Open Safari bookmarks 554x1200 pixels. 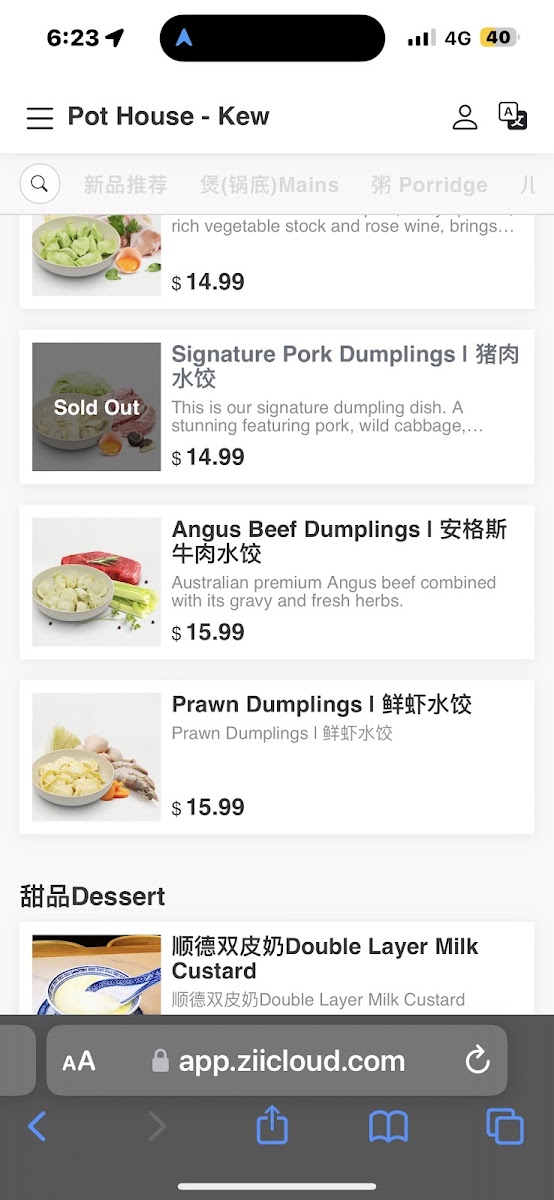tap(388, 1127)
